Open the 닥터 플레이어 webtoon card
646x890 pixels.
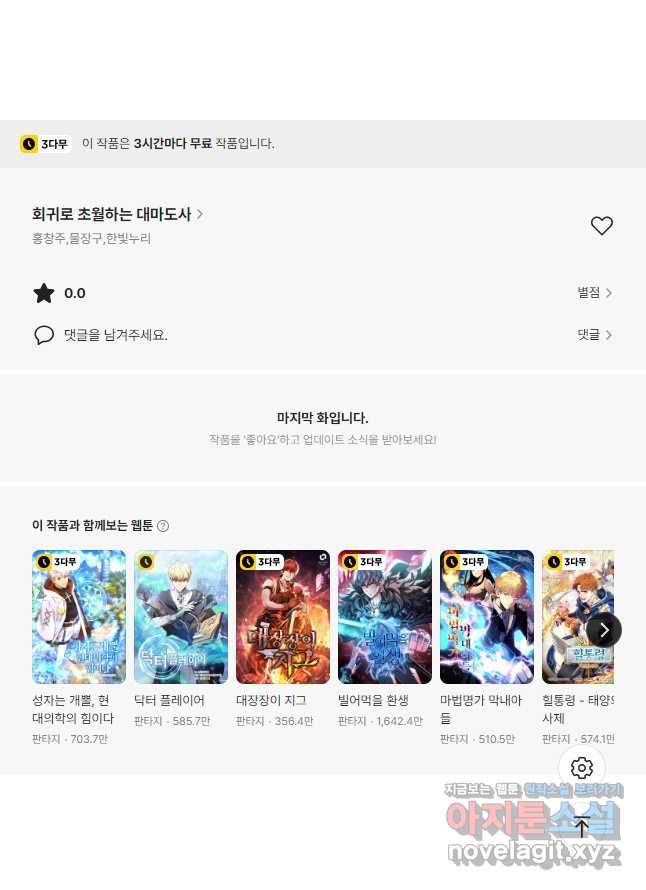181,617
